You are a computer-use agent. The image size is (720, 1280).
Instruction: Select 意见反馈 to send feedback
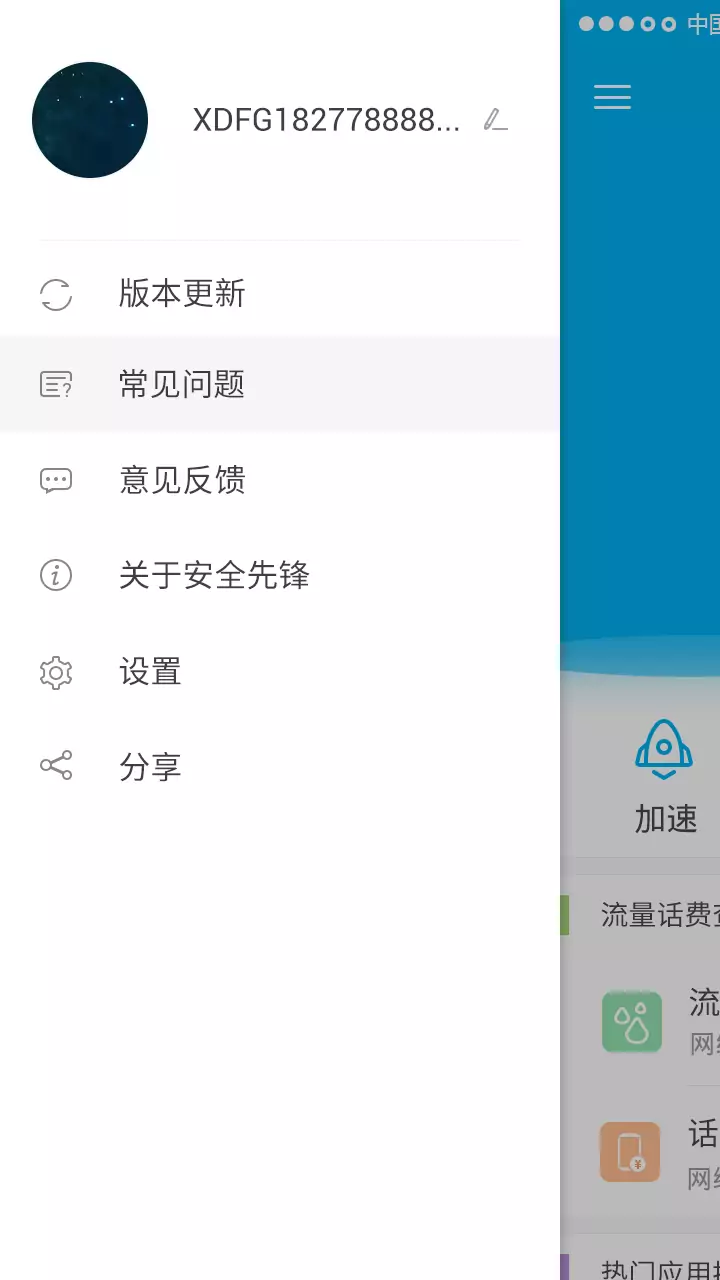click(x=180, y=480)
